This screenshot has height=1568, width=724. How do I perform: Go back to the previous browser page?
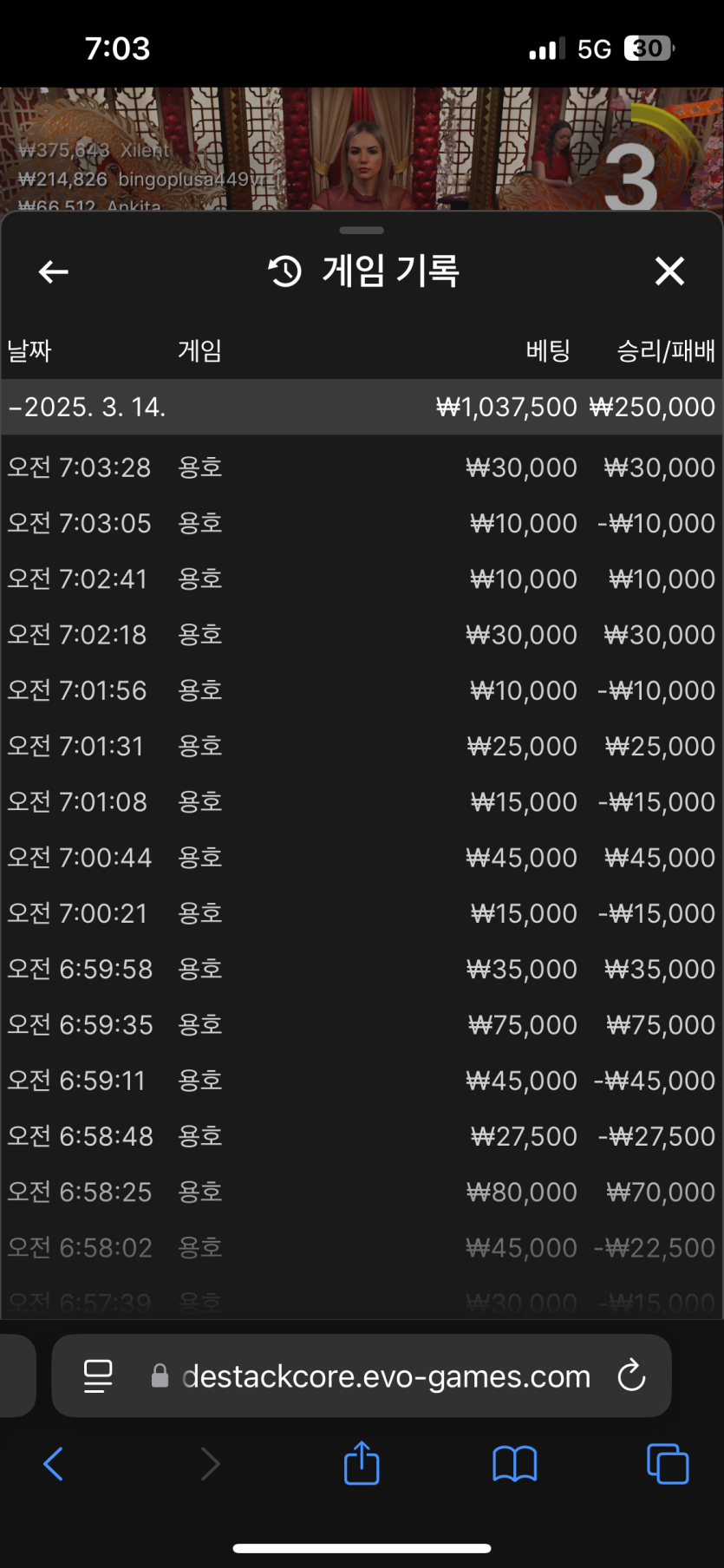tap(54, 1464)
